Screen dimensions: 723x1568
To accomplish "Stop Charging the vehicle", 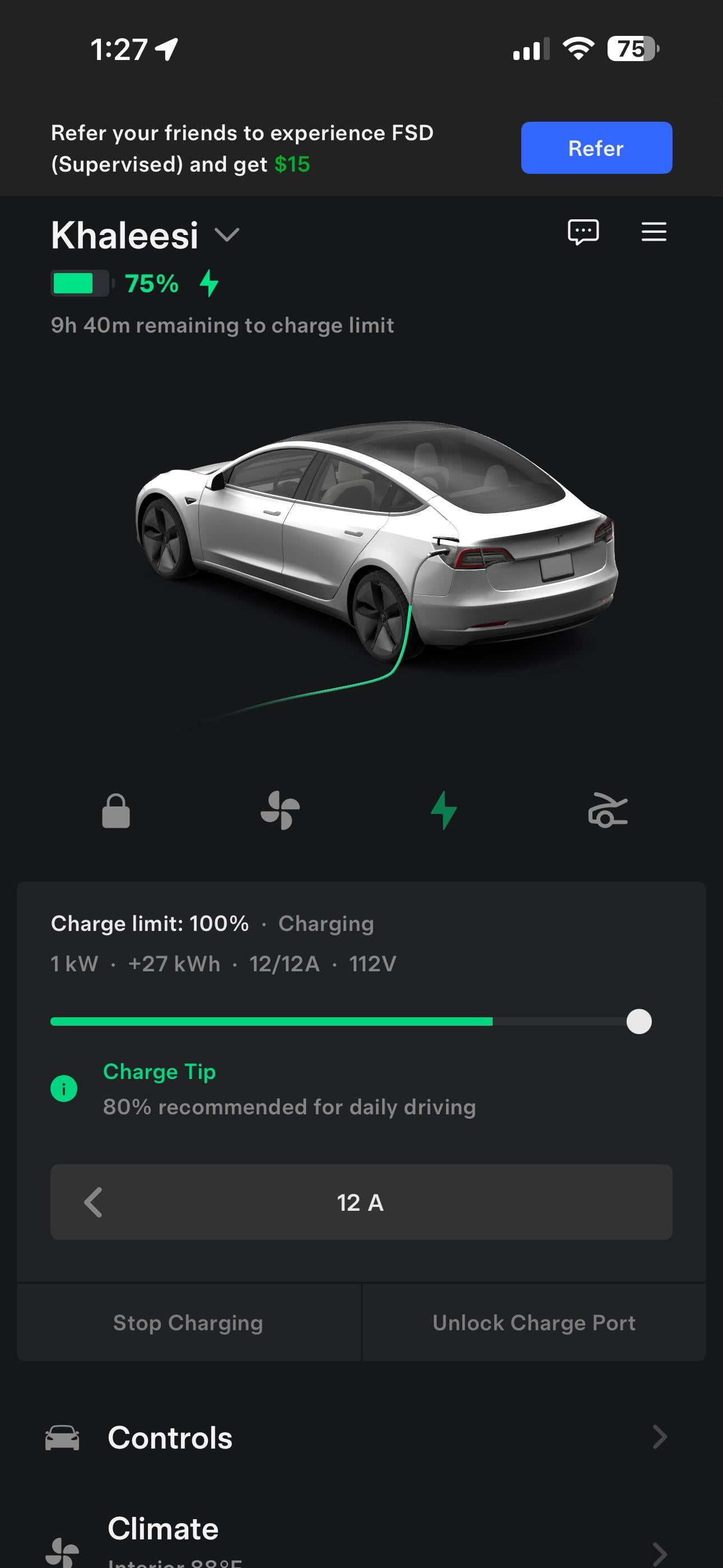I will point(188,1323).
